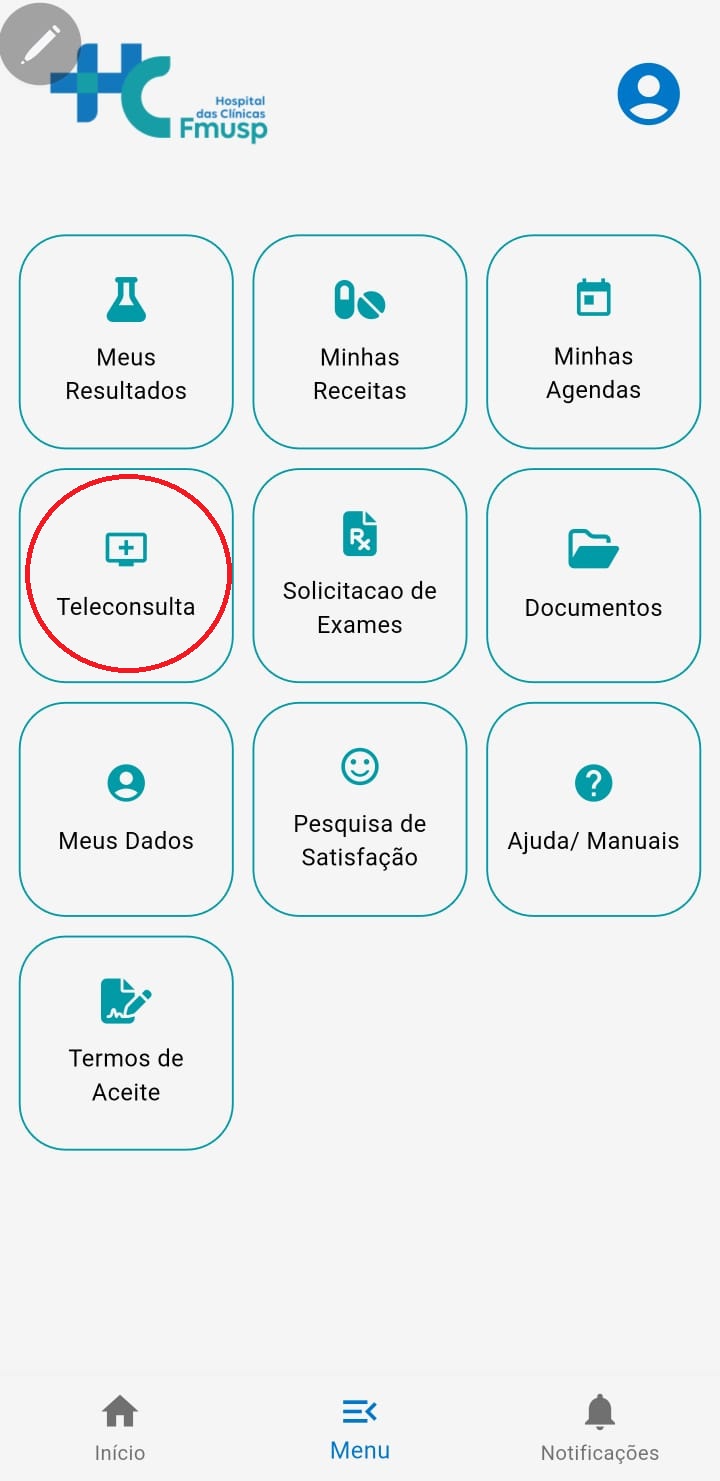
Task: Tap the pencil edit icon
Action: 39,44
